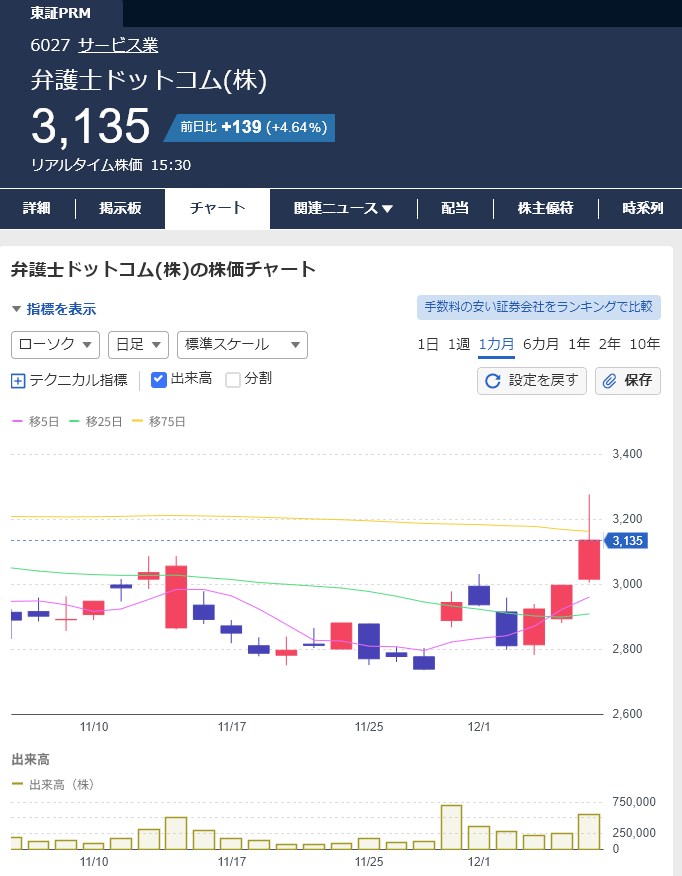Tap 設定を戻す reset button
Screen dimensions: 682x876
pos(531,380)
